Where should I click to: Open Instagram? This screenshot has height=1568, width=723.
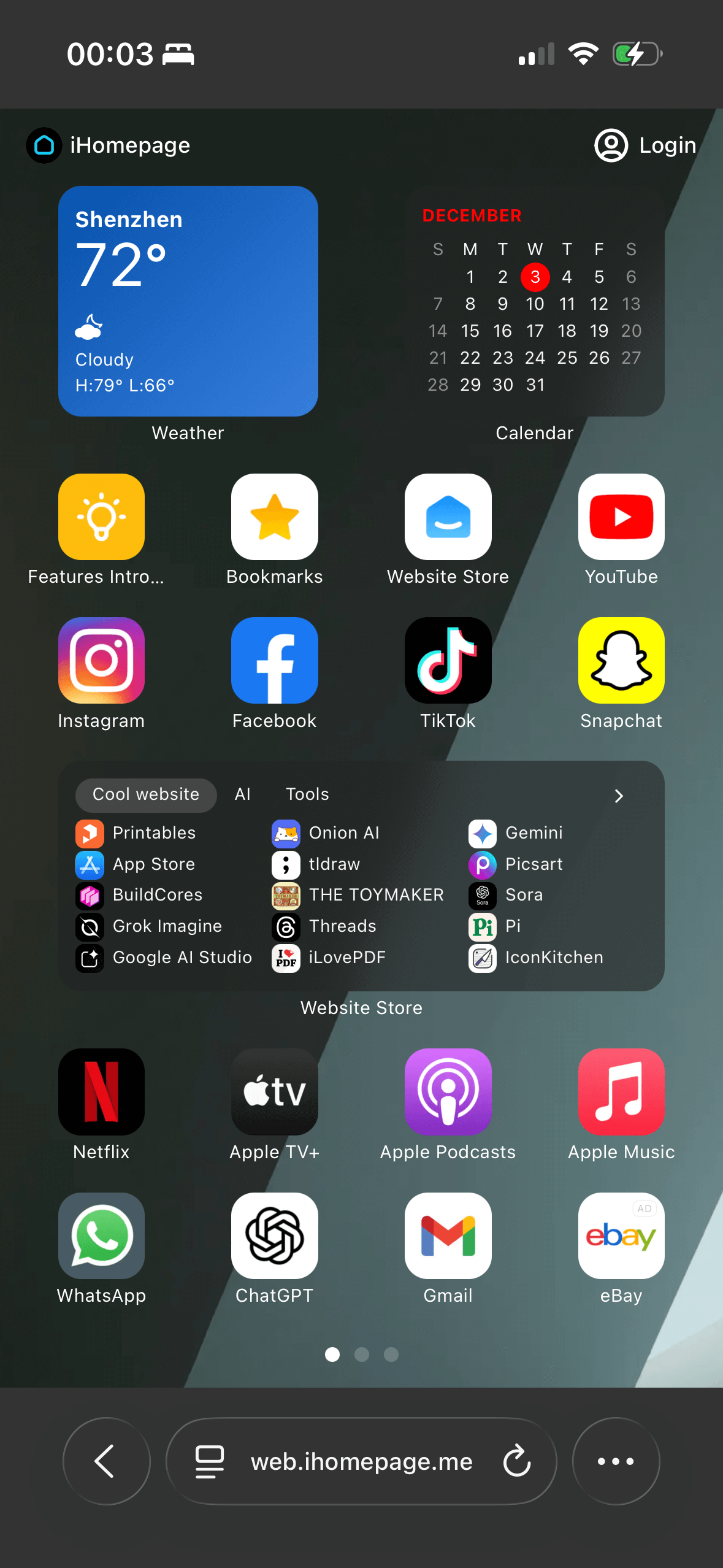(101, 660)
